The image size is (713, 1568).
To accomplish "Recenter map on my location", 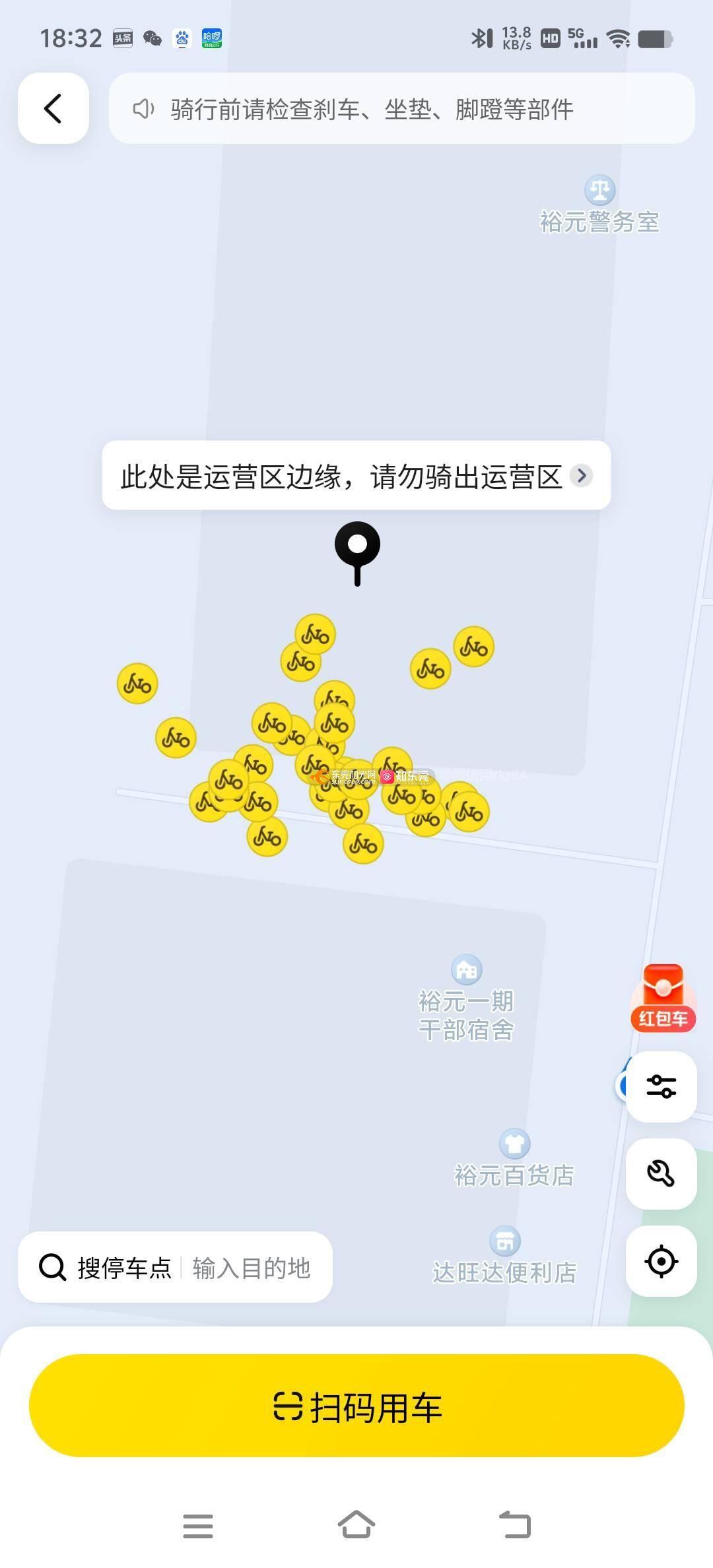I will coord(661,1261).
